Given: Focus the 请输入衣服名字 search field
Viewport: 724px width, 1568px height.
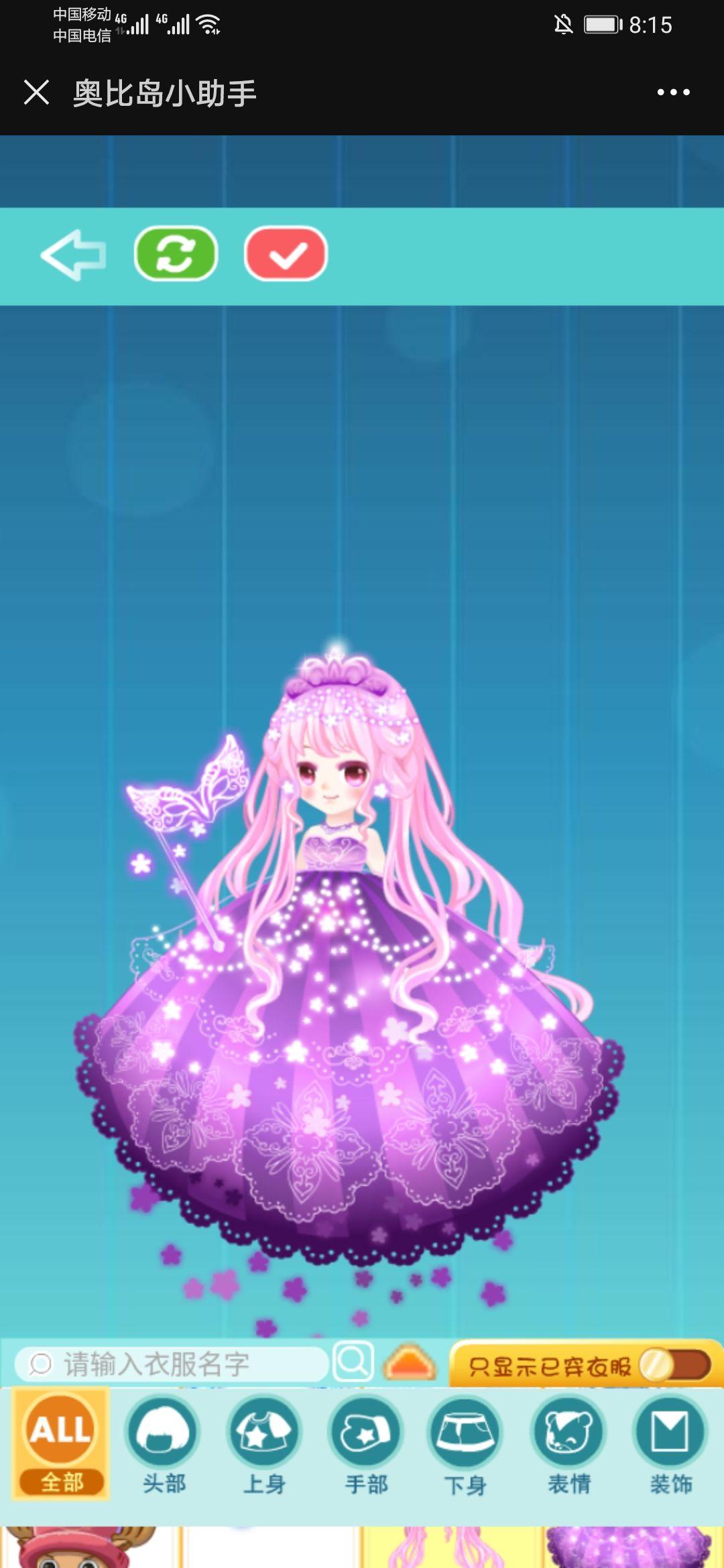Looking at the screenshot, I should coord(171,1364).
